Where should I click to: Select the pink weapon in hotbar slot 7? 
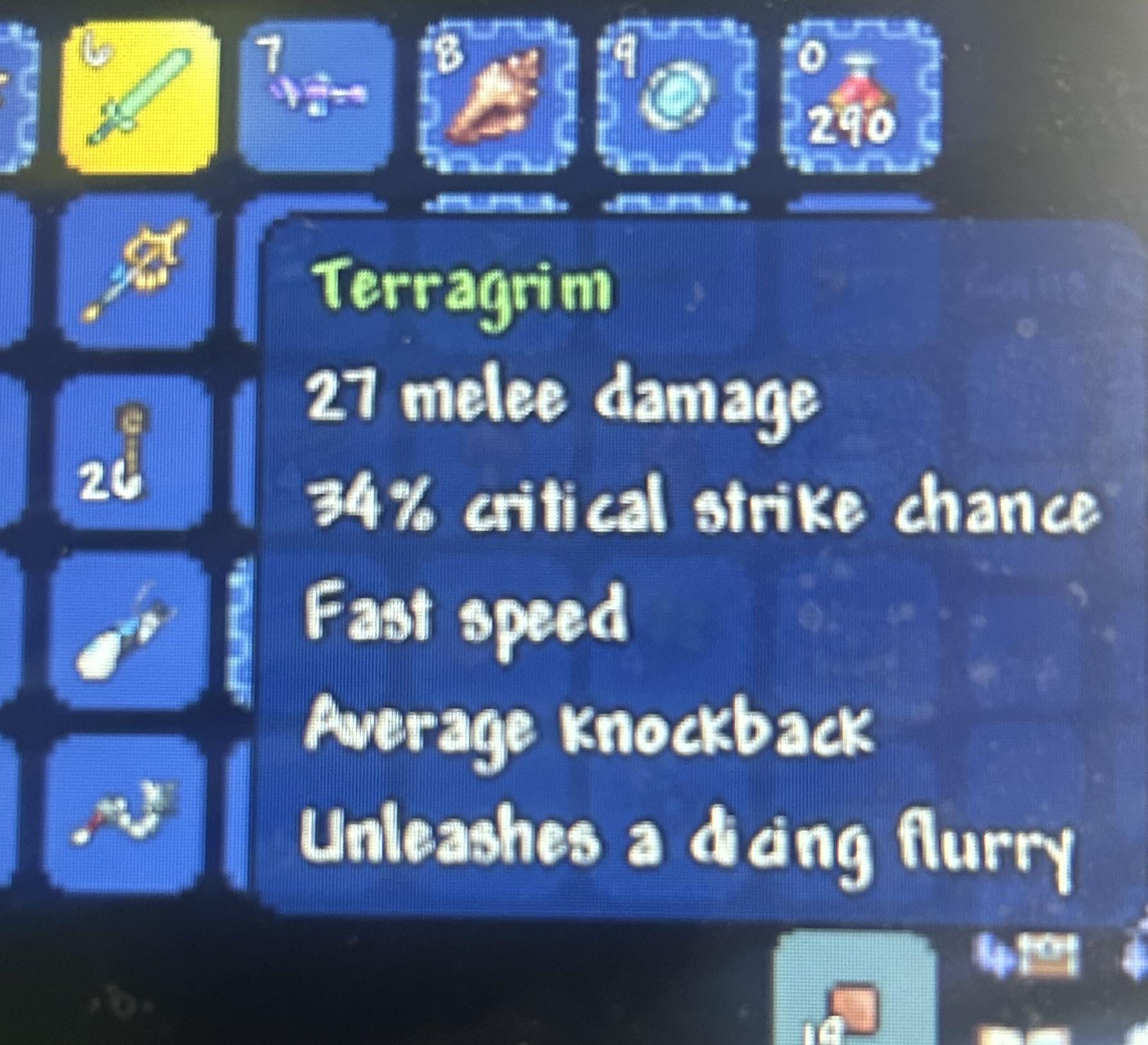(x=316, y=96)
